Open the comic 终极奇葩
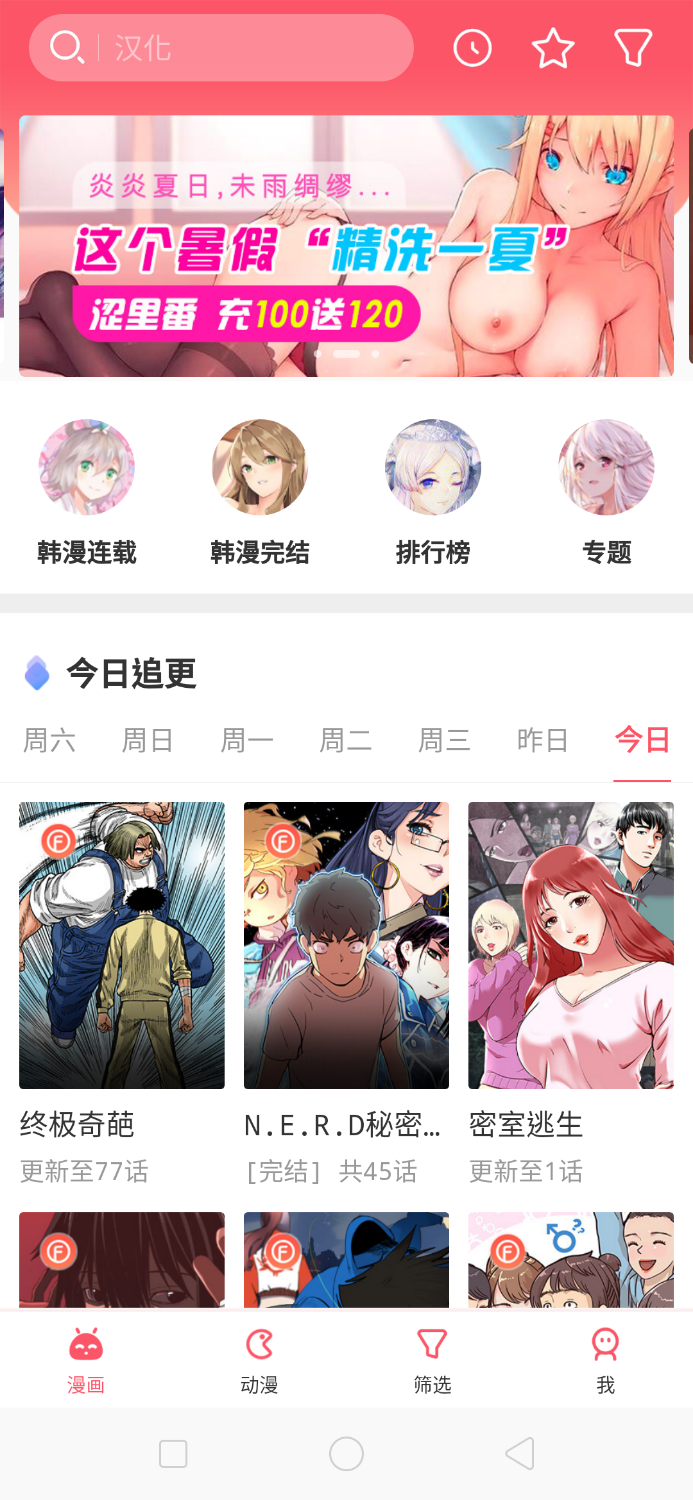Image resolution: width=693 pixels, height=1500 pixels. 122,945
